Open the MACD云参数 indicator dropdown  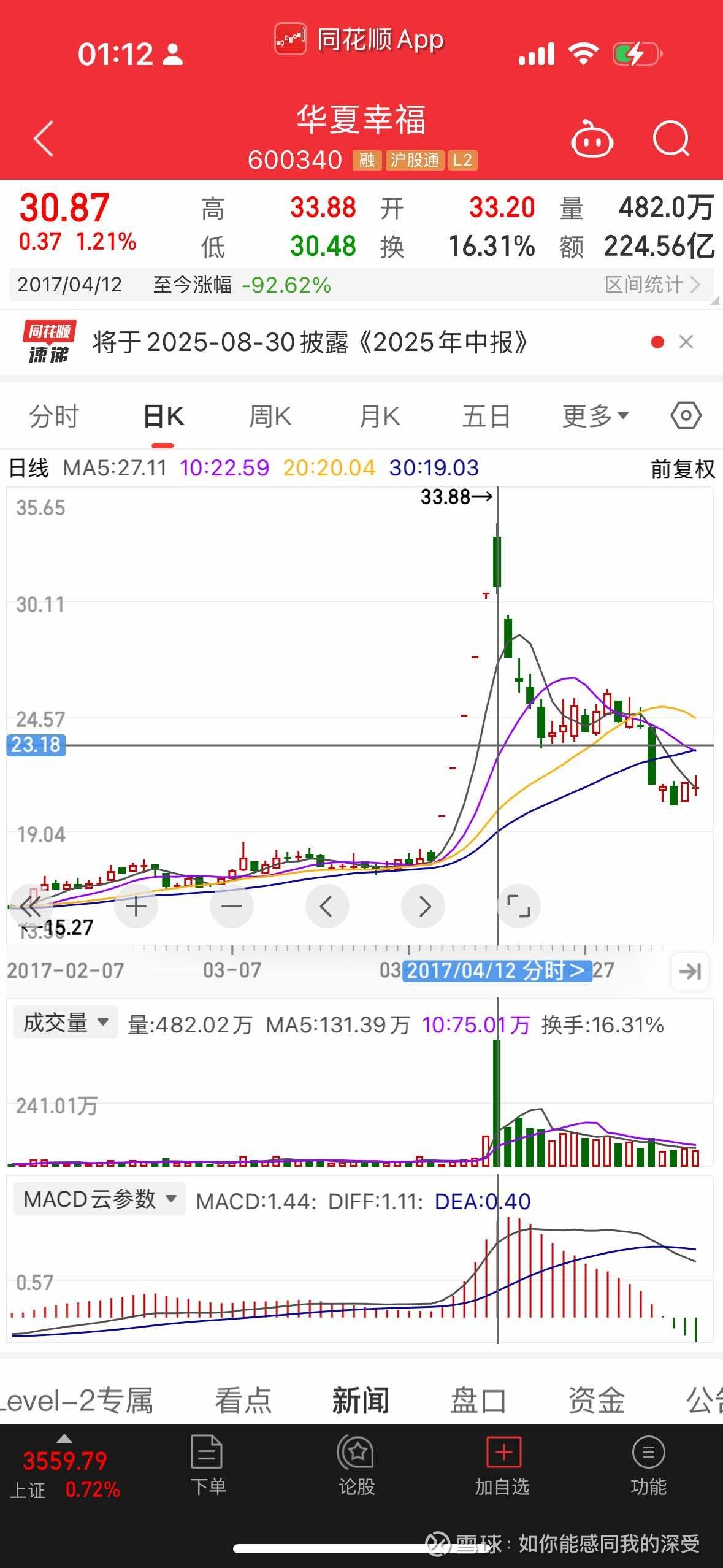click(100, 1198)
